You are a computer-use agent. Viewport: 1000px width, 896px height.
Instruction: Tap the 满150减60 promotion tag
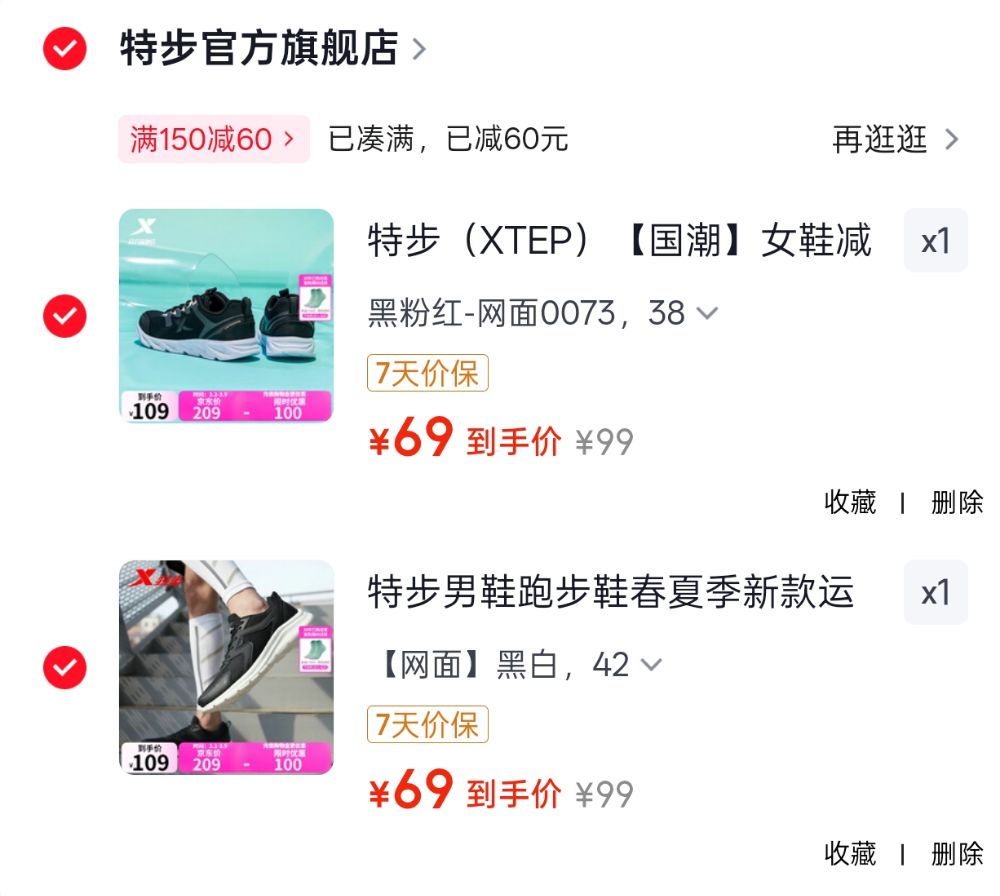click(213, 140)
